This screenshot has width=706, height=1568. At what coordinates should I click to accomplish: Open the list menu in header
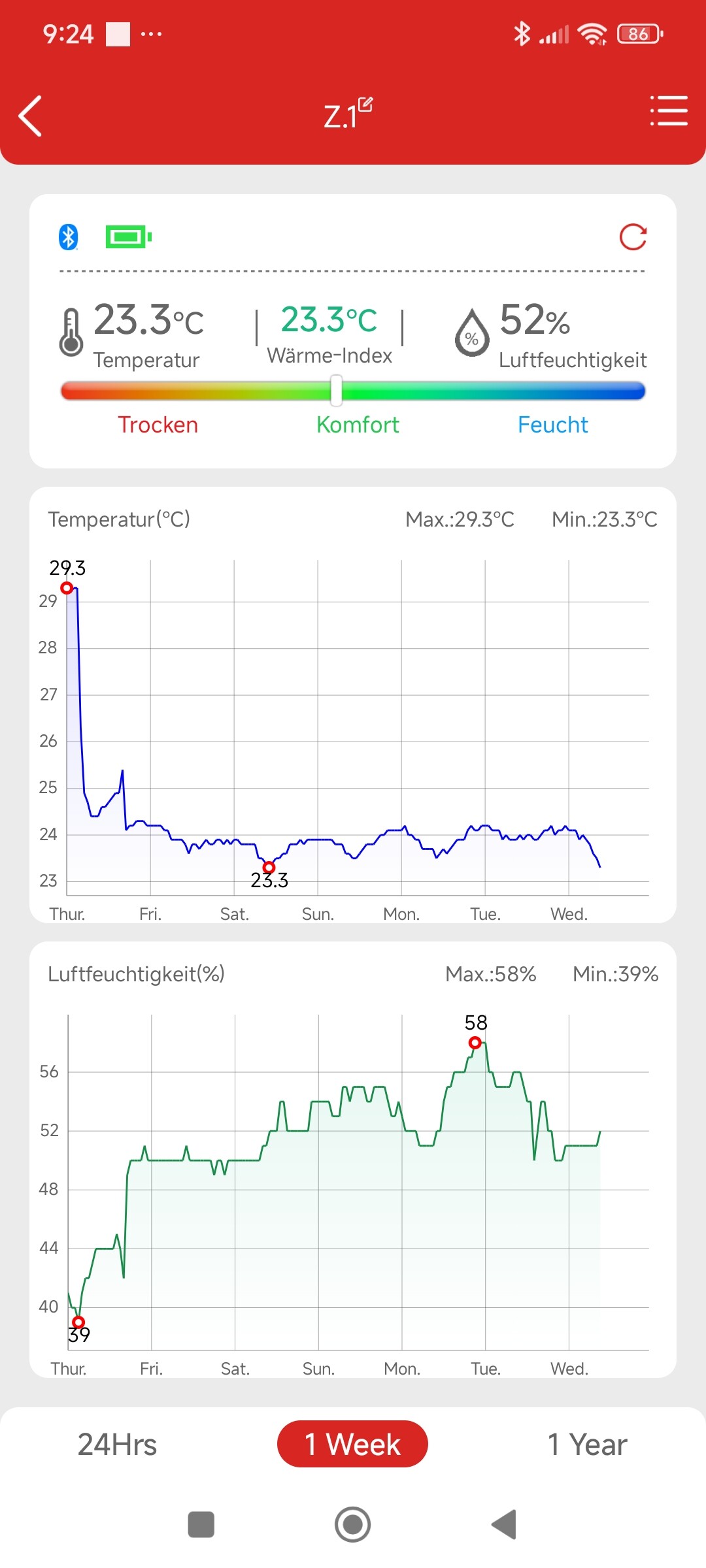[x=668, y=110]
